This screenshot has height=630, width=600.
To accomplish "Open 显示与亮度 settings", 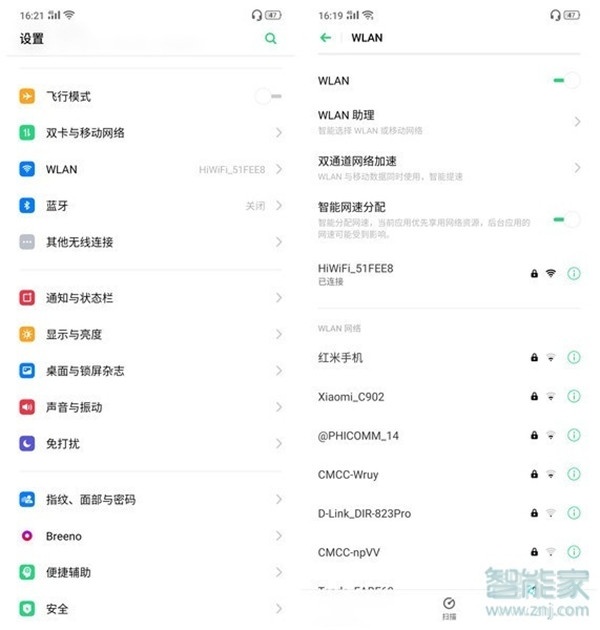I will [x=150, y=334].
